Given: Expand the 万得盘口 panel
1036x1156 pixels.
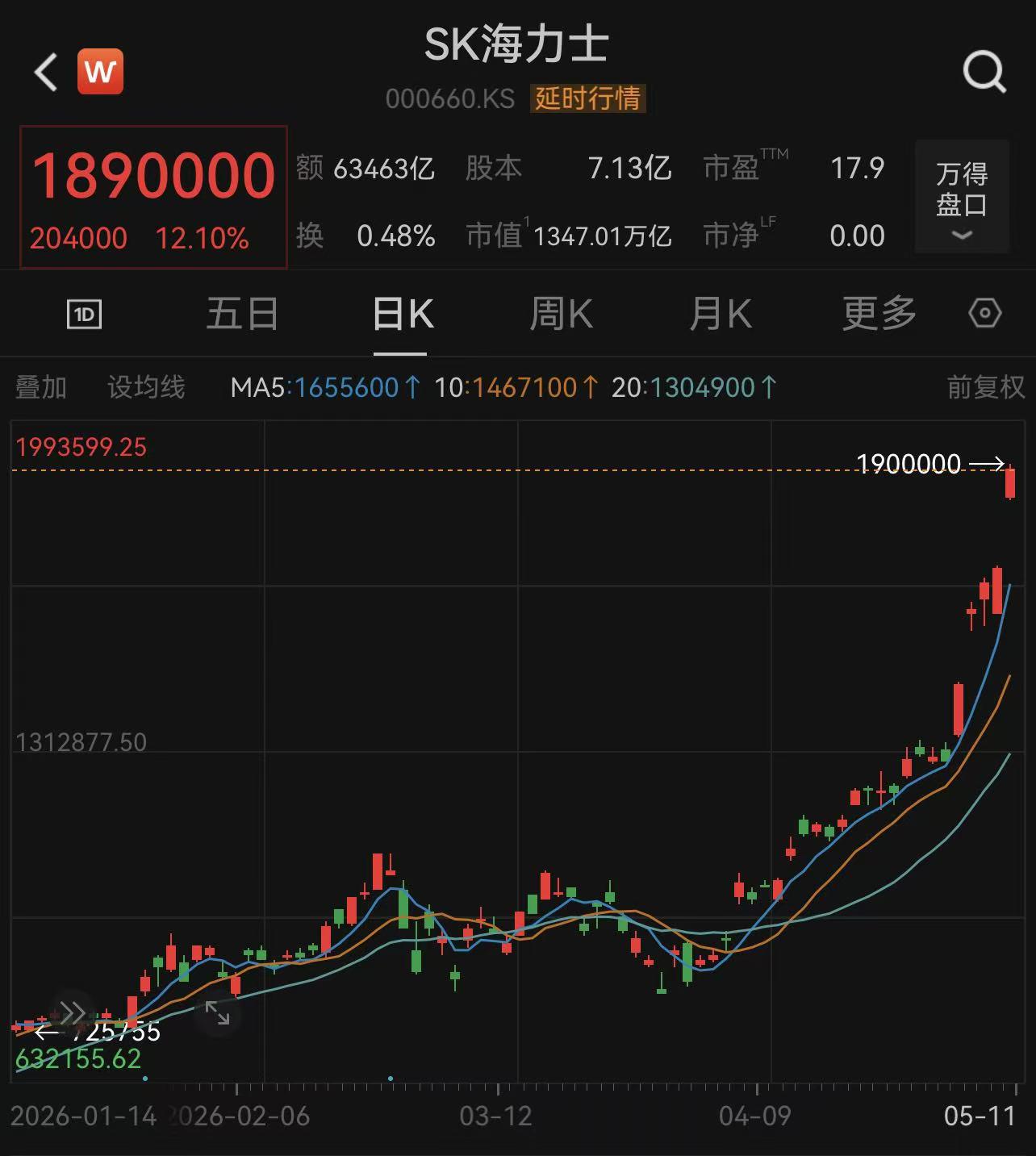Looking at the screenshot, I should 962,197.
